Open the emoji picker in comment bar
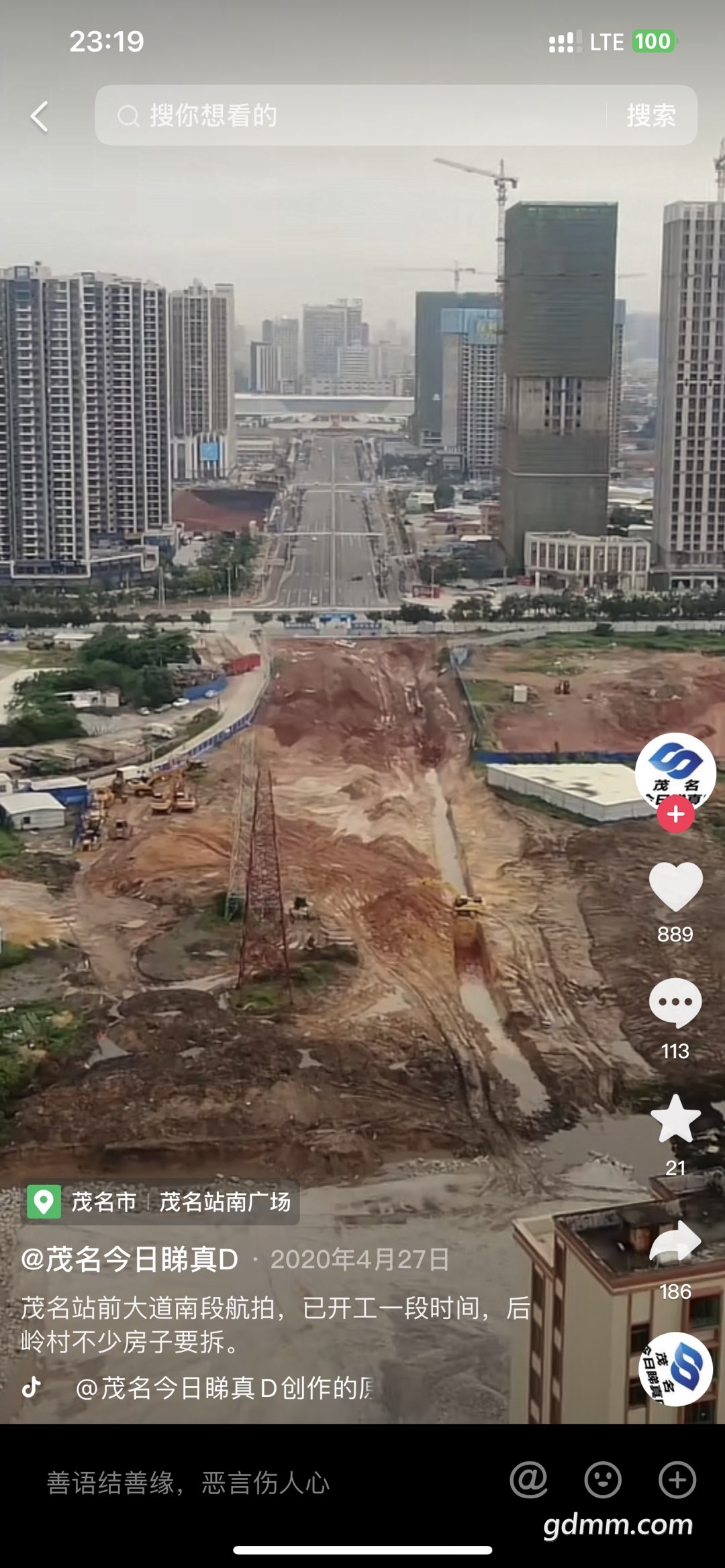Screen dimensions: 725x1568 (603, 1479)
